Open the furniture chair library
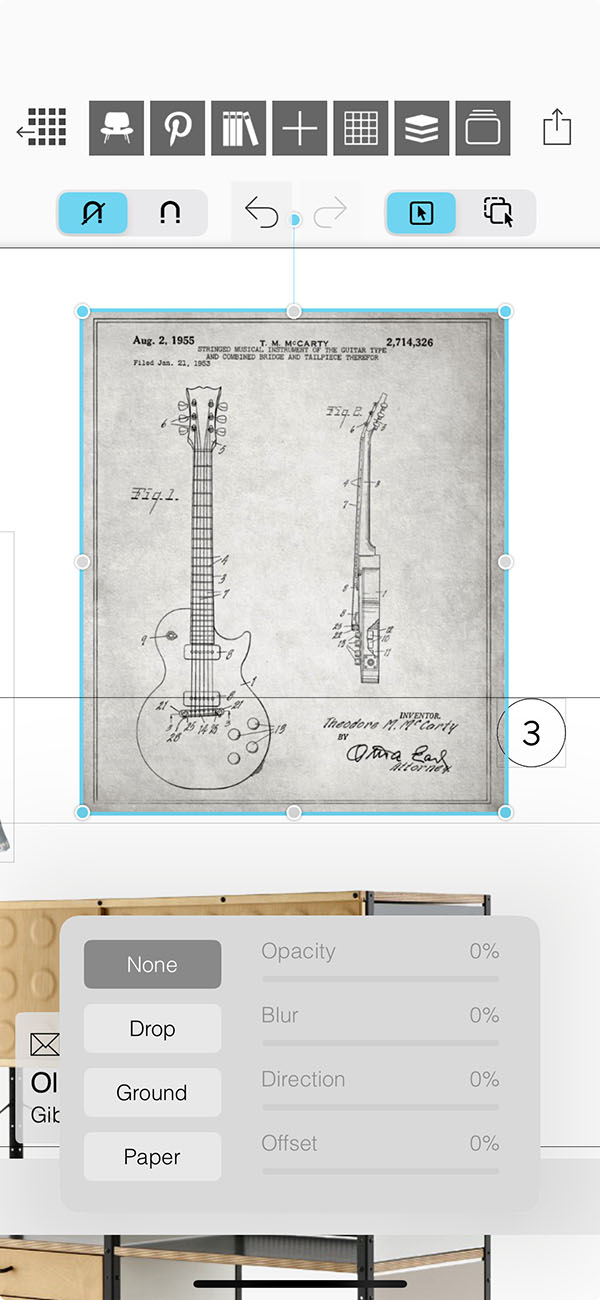Viewport: 600px width, 1300px height. pos(117,128)
